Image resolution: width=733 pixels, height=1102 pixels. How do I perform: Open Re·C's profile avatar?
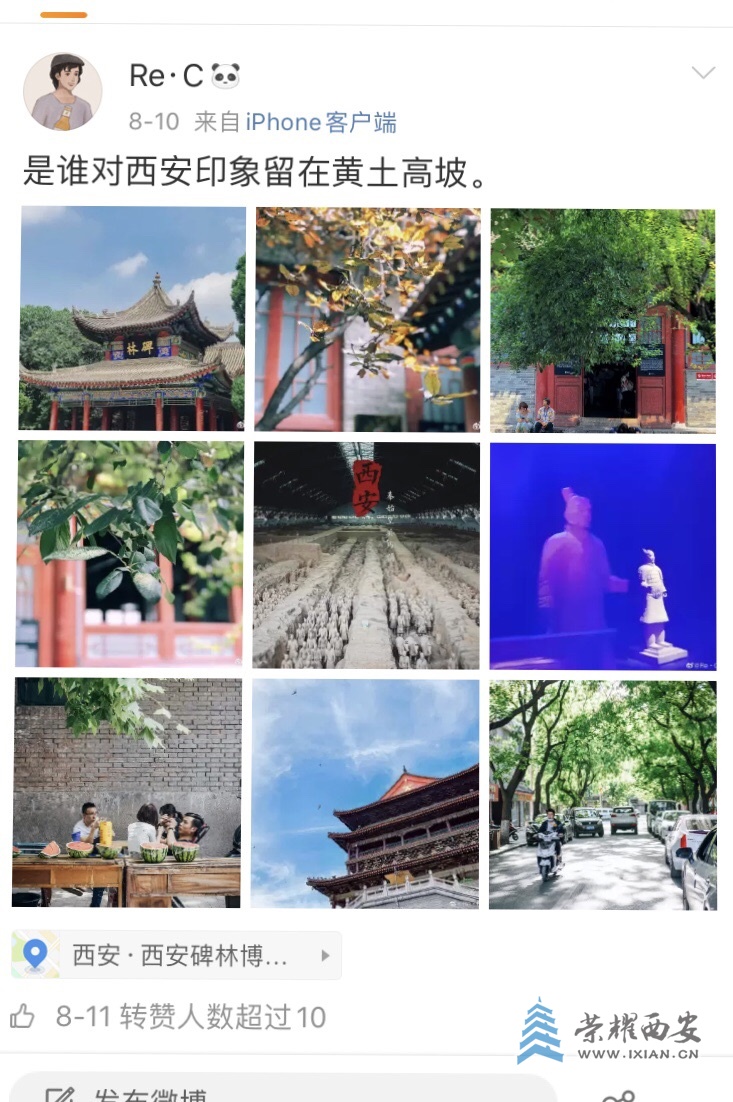click(x=62, y=92)
